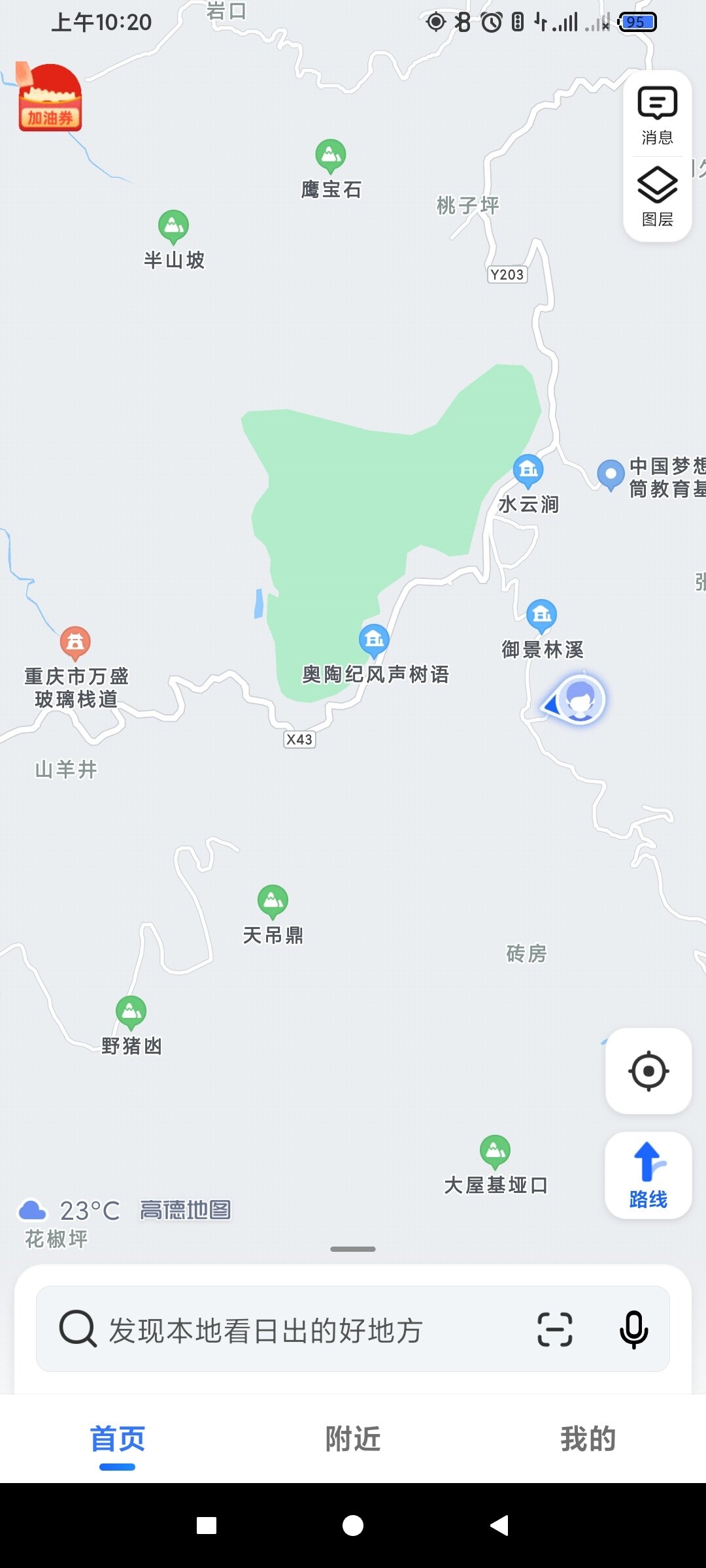This screenshot has width=706, height=1568.
Task: Recenter map on current location
Action: coord(648,1071)
